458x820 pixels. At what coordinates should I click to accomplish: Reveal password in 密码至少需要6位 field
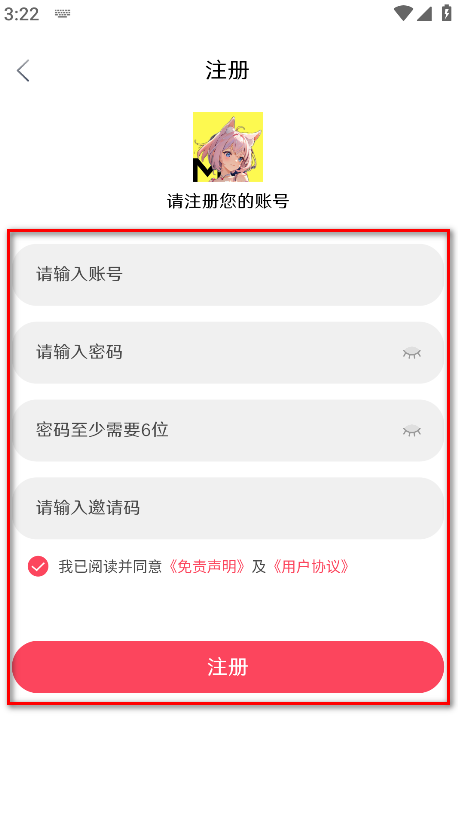pos(411,430)
